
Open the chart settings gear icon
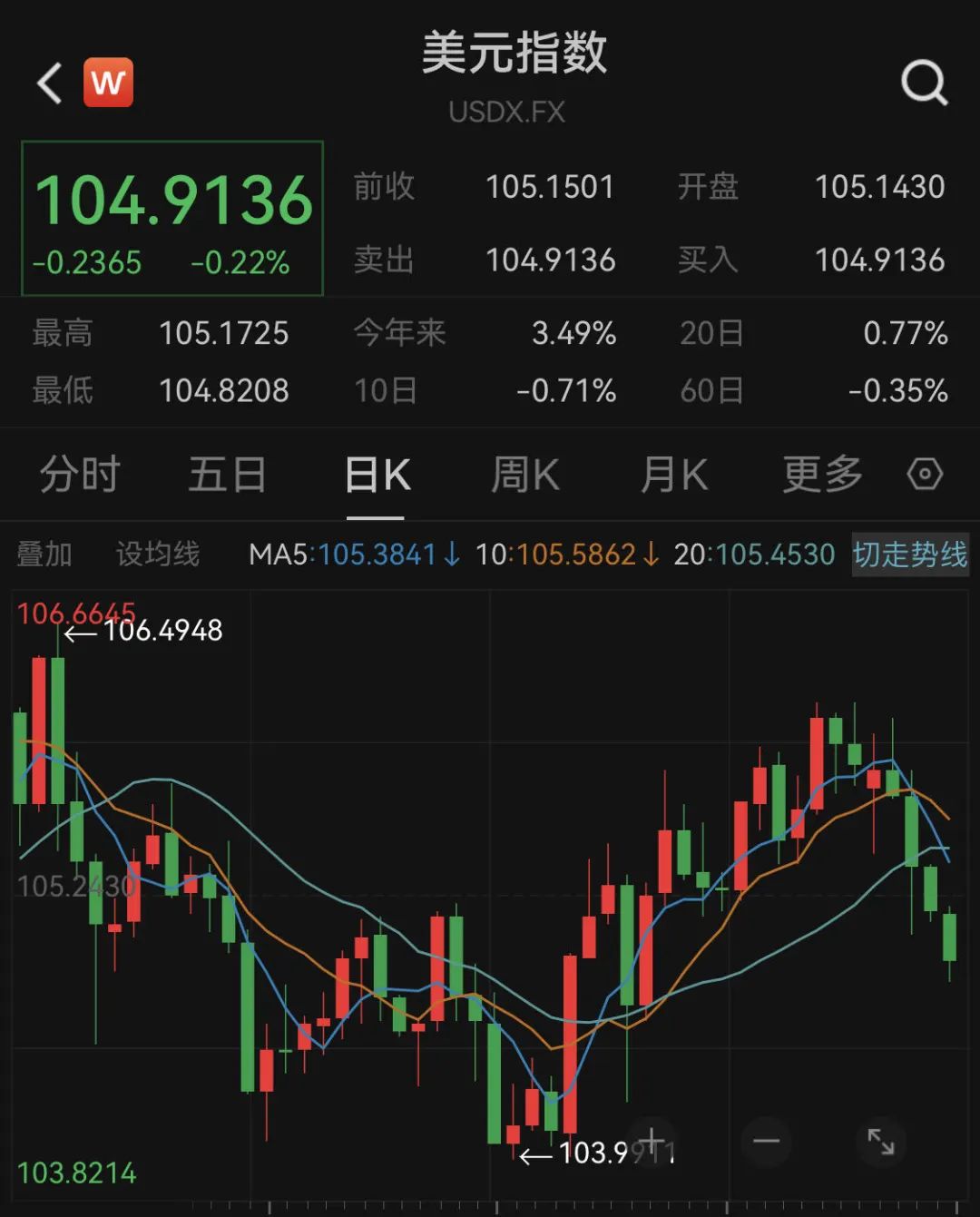coord(926,473)
